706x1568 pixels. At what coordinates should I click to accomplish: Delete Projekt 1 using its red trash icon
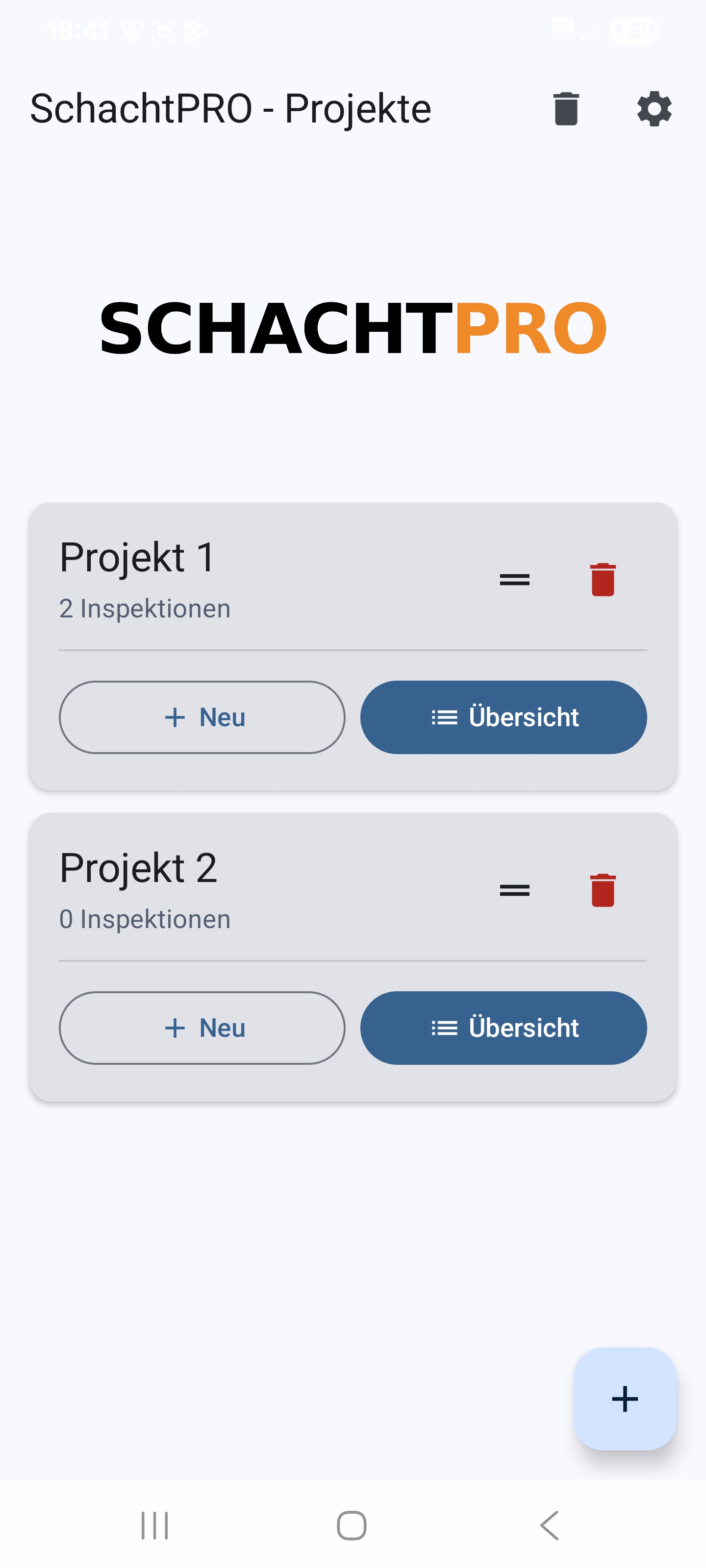(602, 578)
